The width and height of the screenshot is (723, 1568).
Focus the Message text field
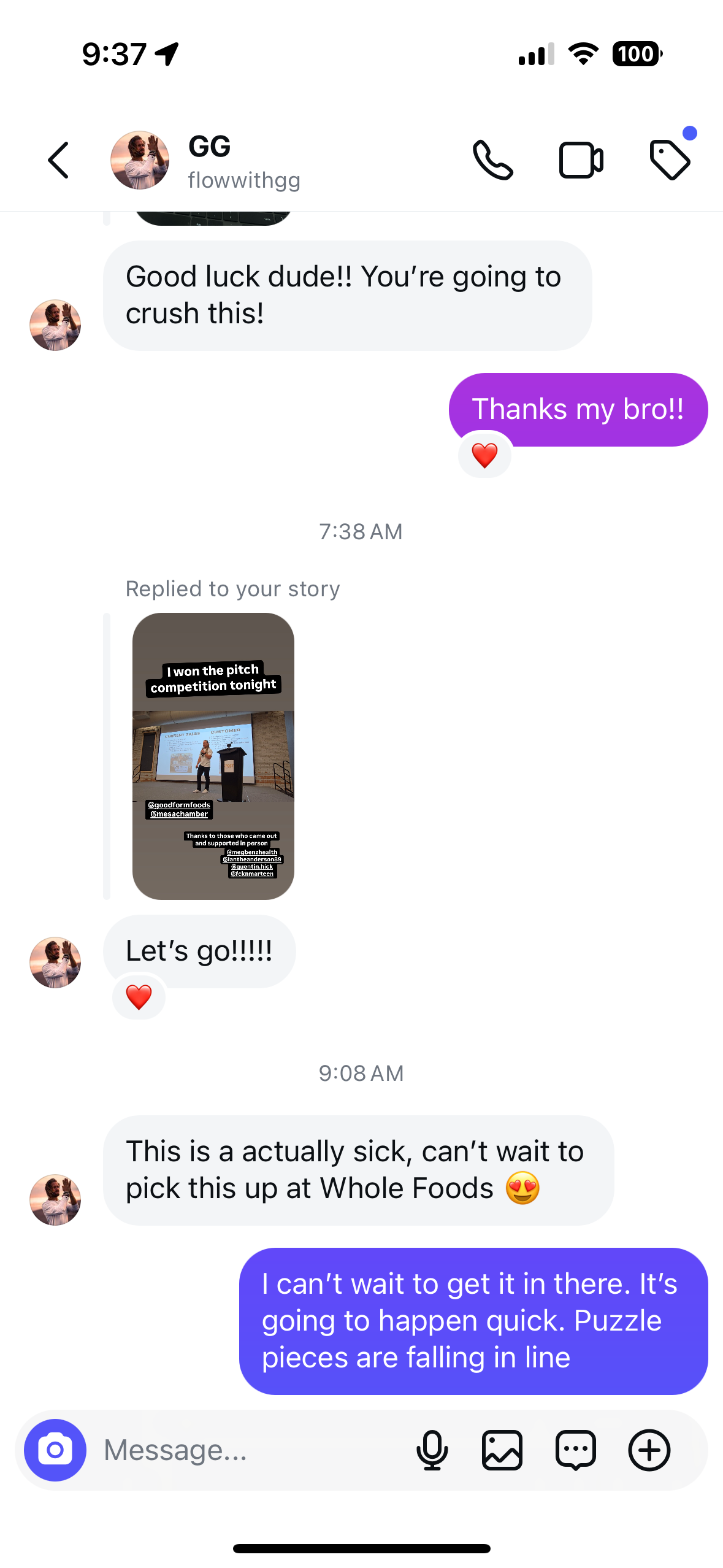tap(245, 1450)
